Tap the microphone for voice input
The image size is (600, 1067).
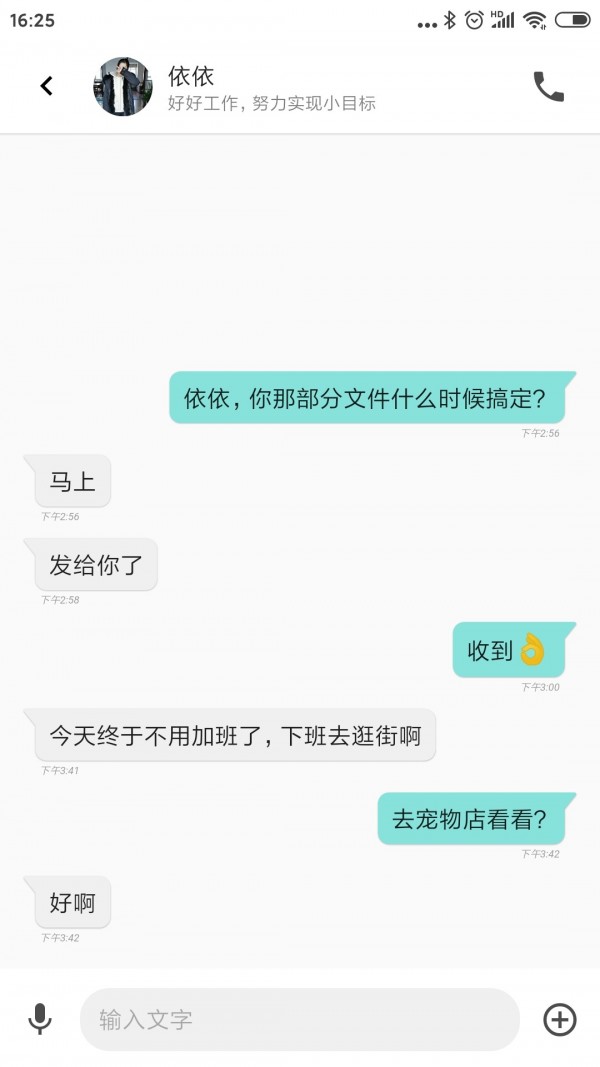tap(40, 1019)
